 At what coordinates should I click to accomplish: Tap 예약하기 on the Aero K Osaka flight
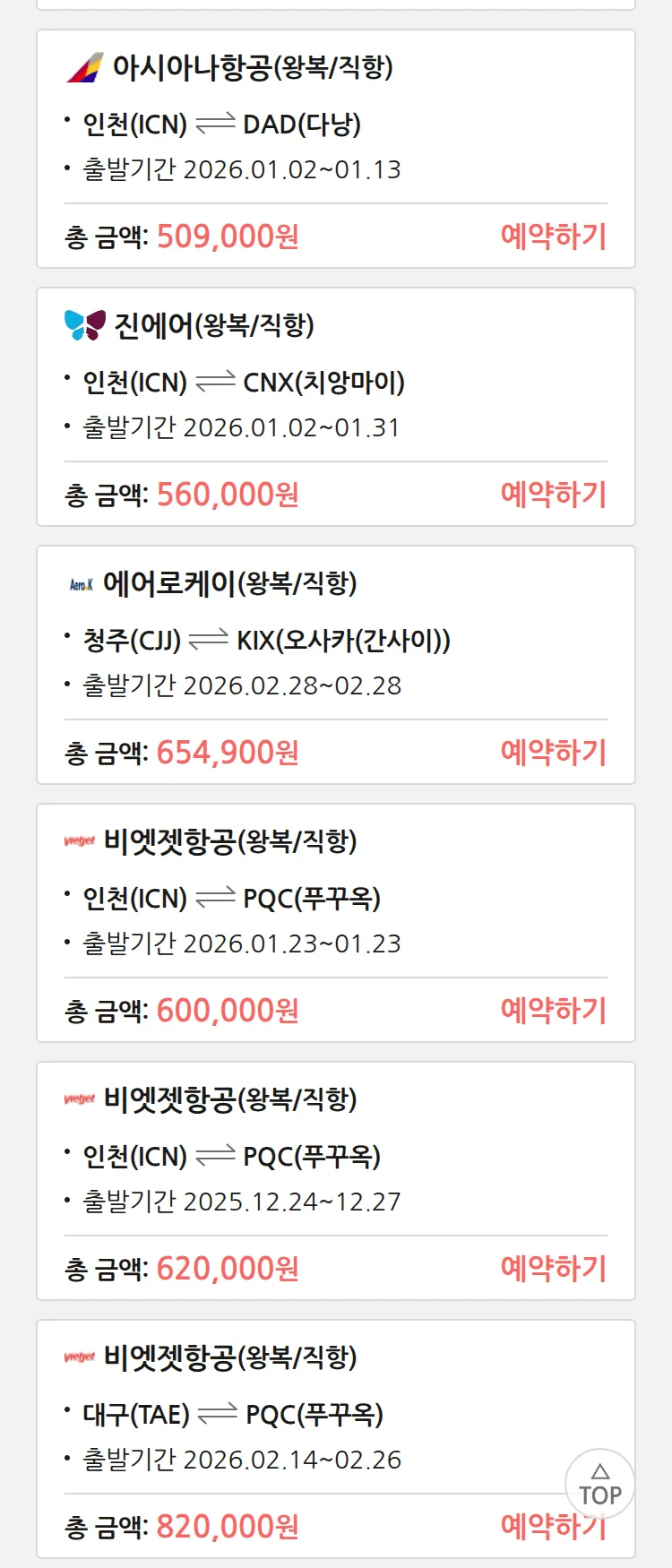[553, 753]
